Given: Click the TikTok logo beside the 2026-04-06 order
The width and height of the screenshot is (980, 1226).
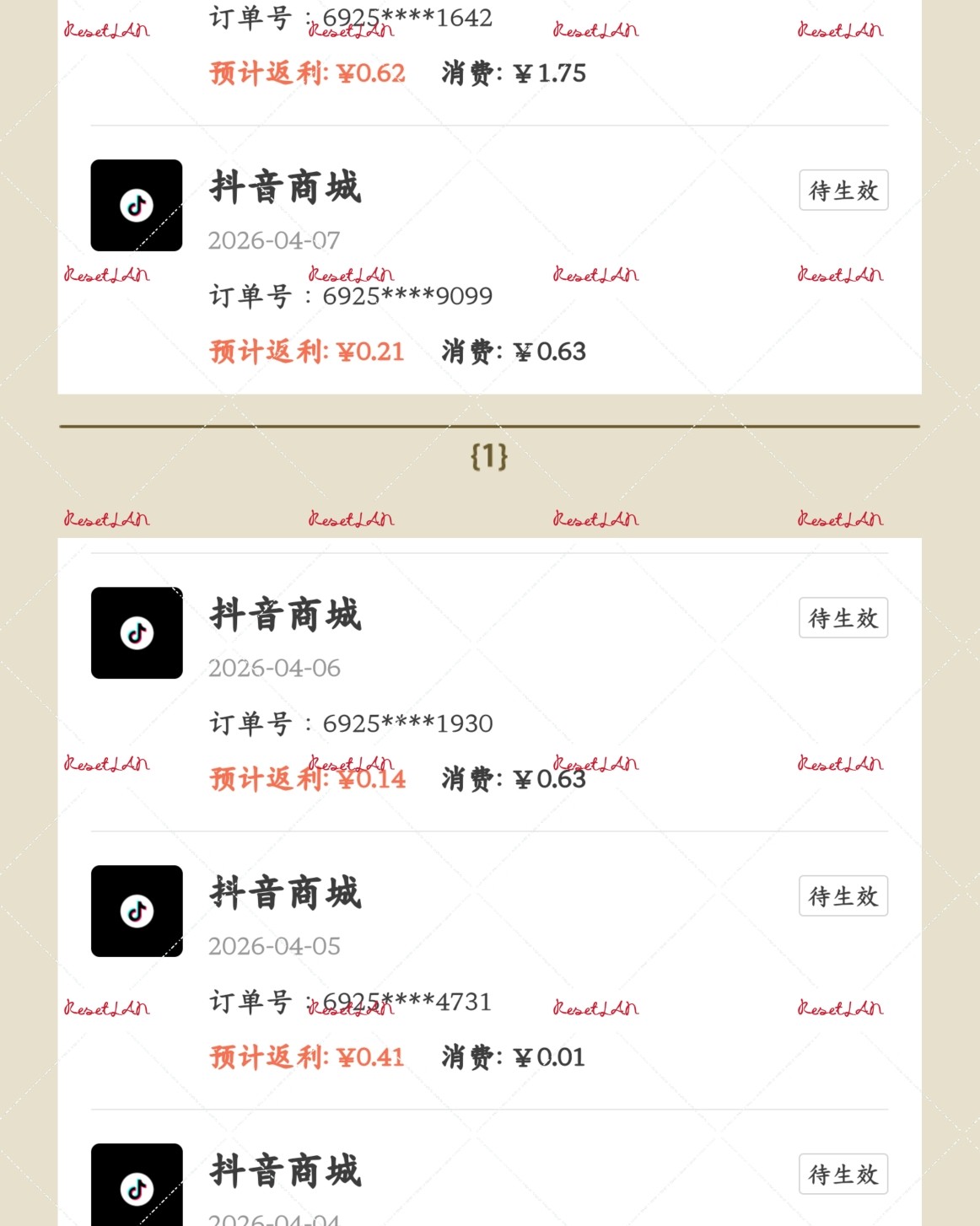Looking at the screenshot, I should (x=136, y=634).
